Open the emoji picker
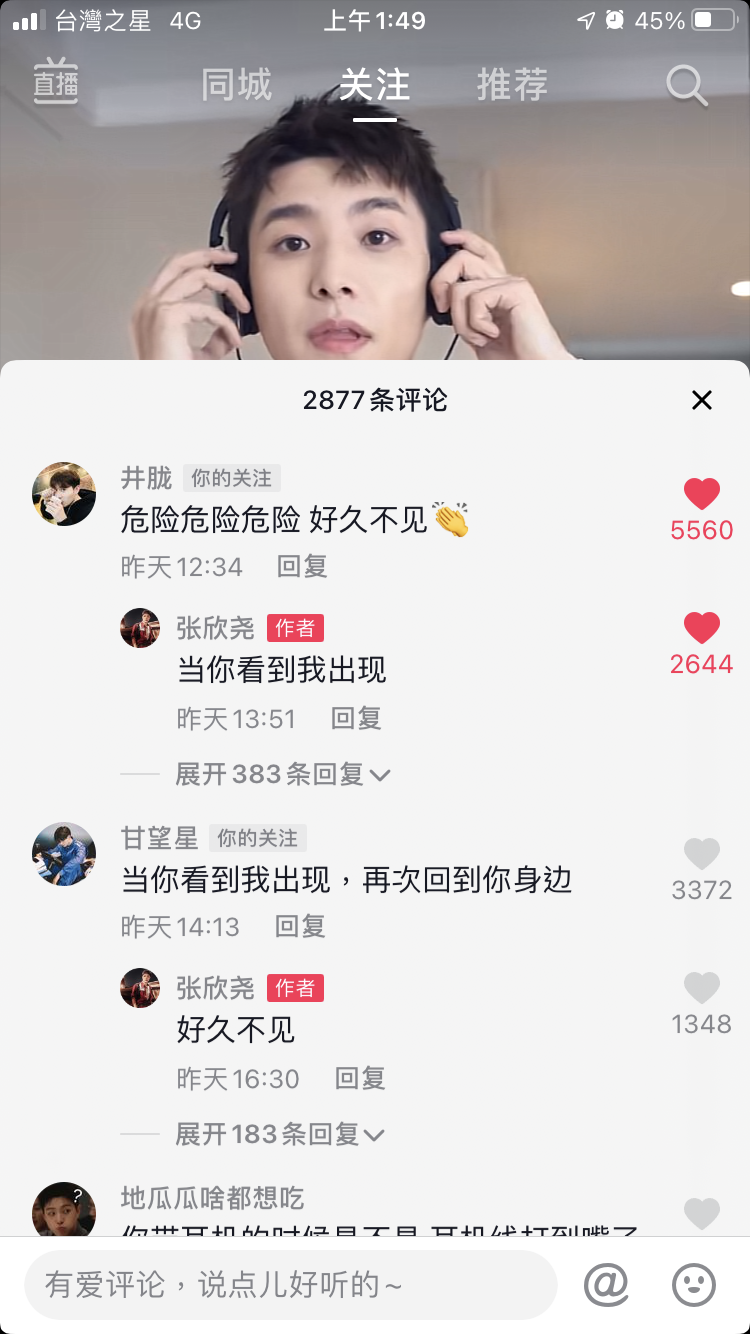The image size is (750, 1334). [x=694, y=1285]
